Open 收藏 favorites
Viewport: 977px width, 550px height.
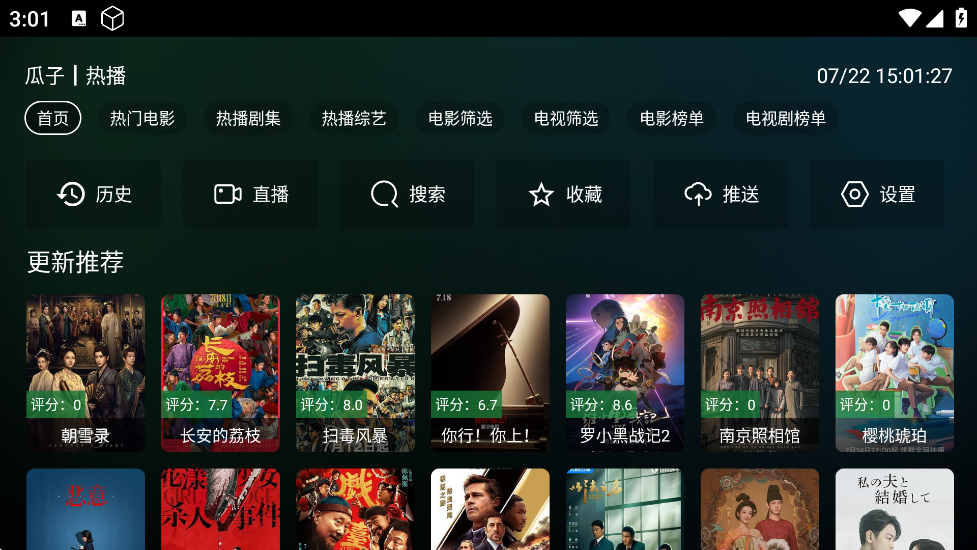564,194
